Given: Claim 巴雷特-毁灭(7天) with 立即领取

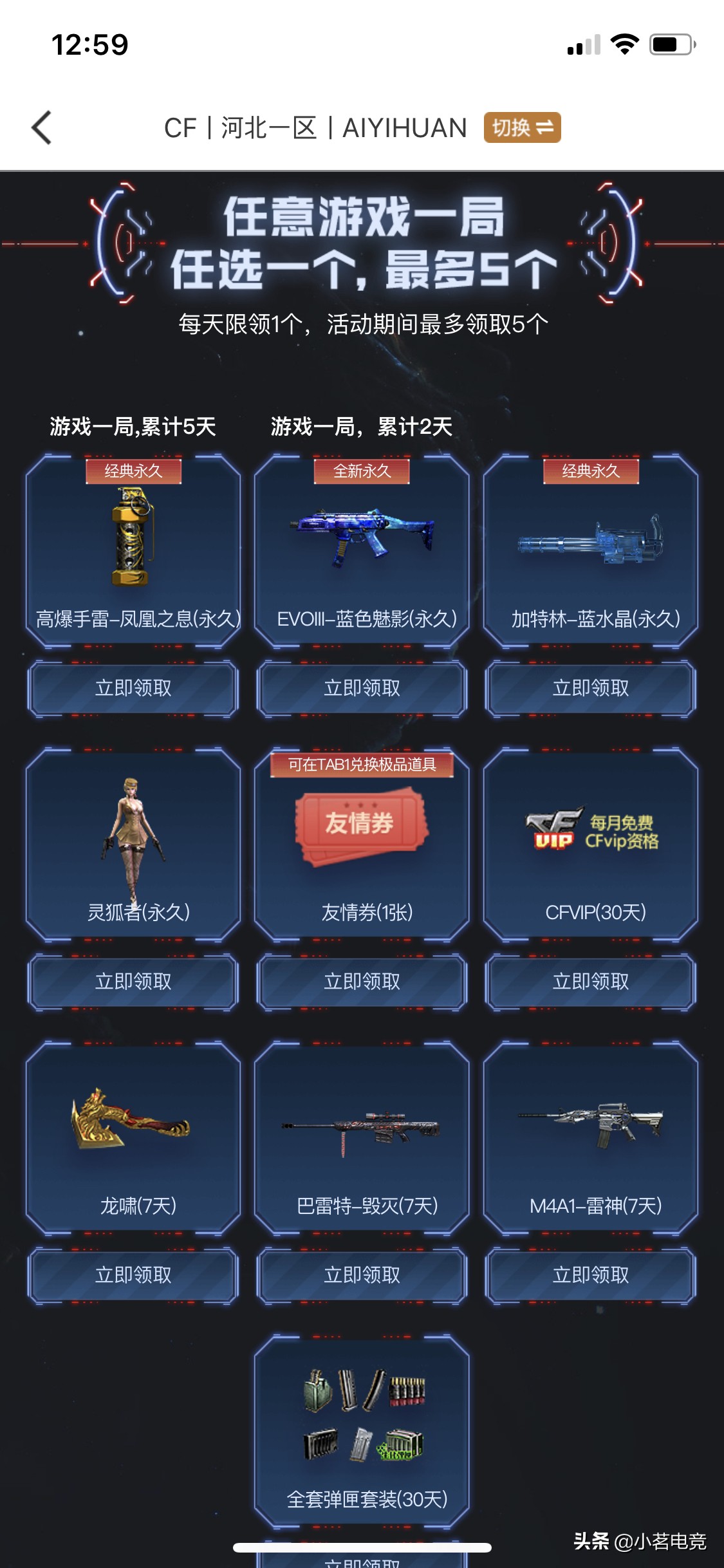Looking at the screenshot, I should (362, 1275).
